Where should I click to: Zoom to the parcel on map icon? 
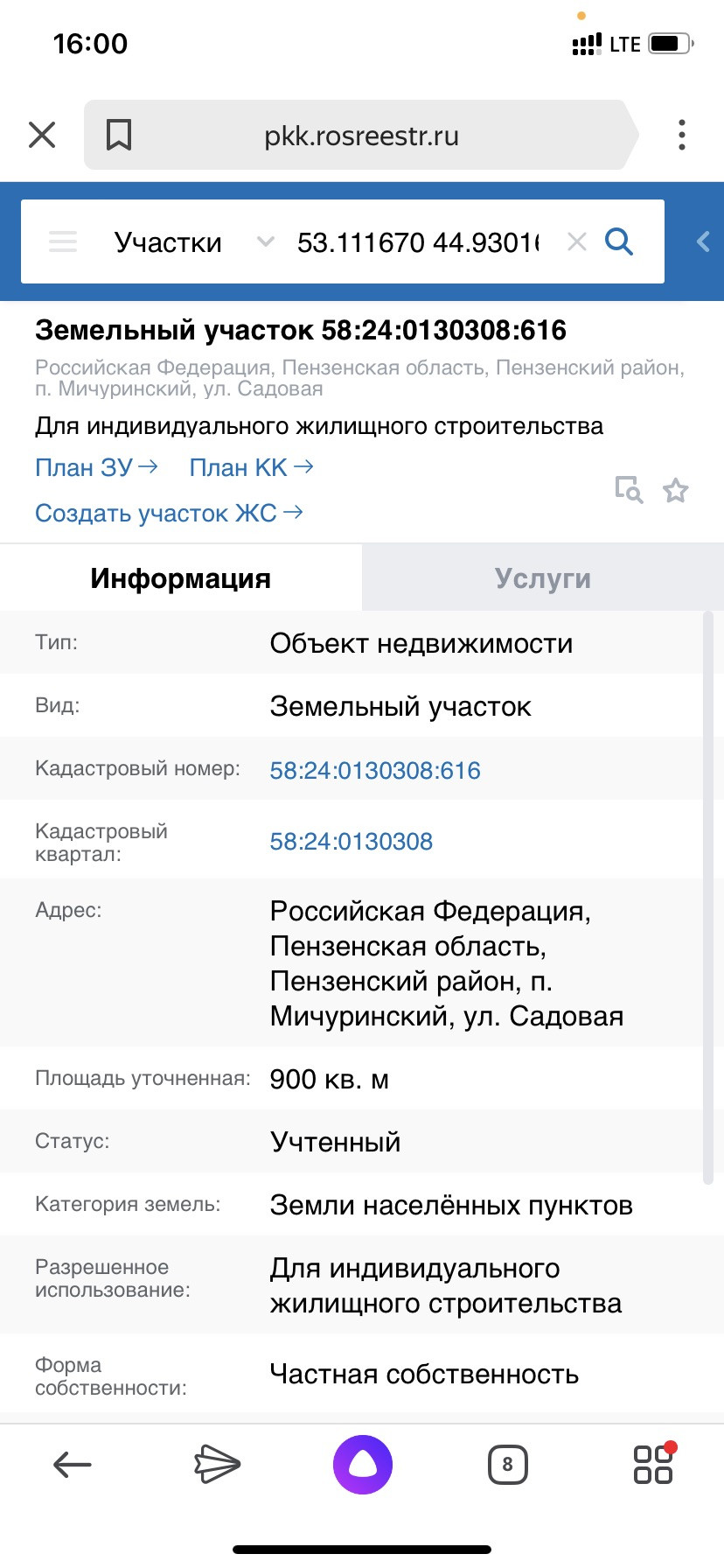click(629, 490)
